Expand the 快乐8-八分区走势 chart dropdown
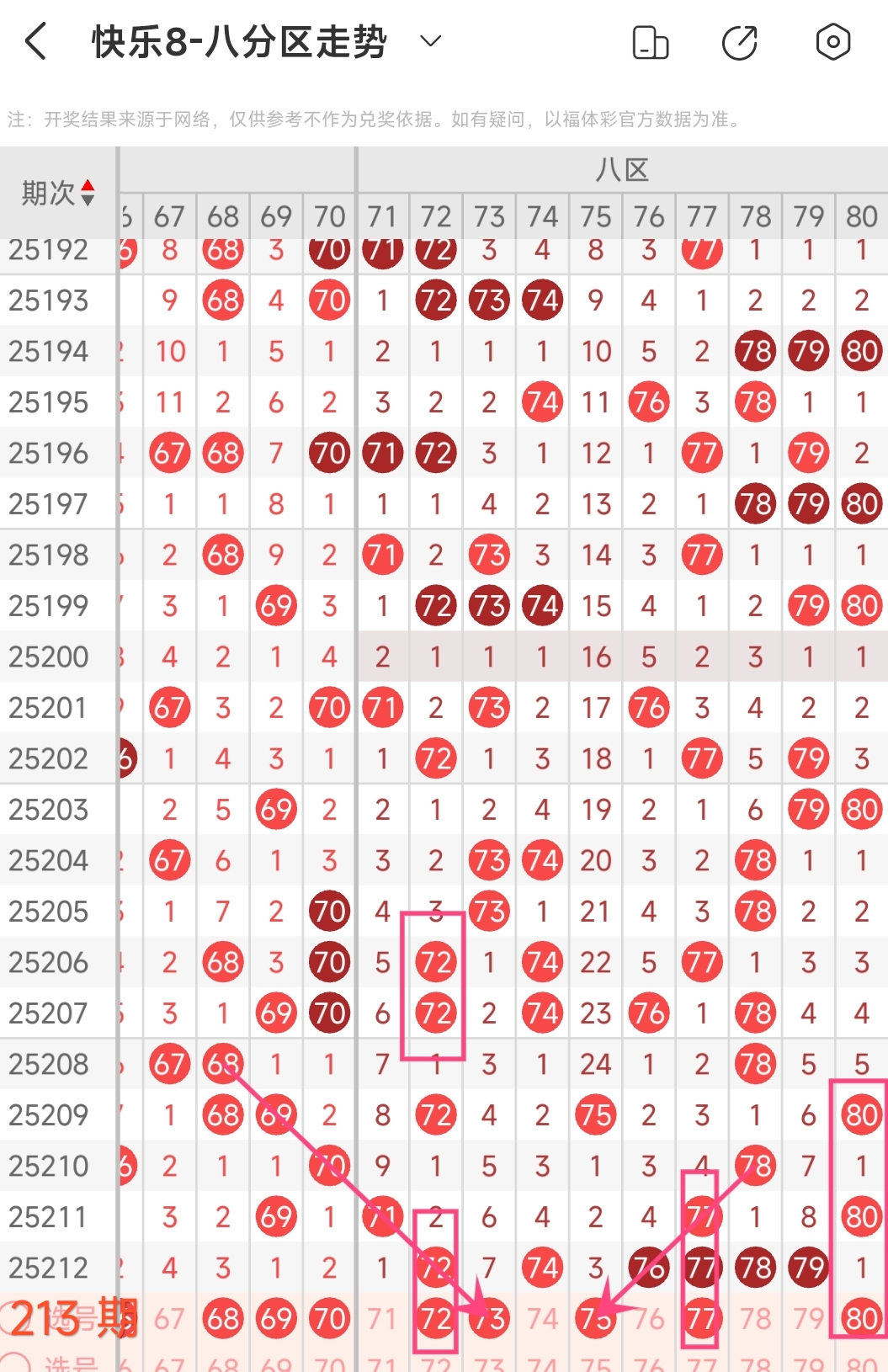 (430, 41)
